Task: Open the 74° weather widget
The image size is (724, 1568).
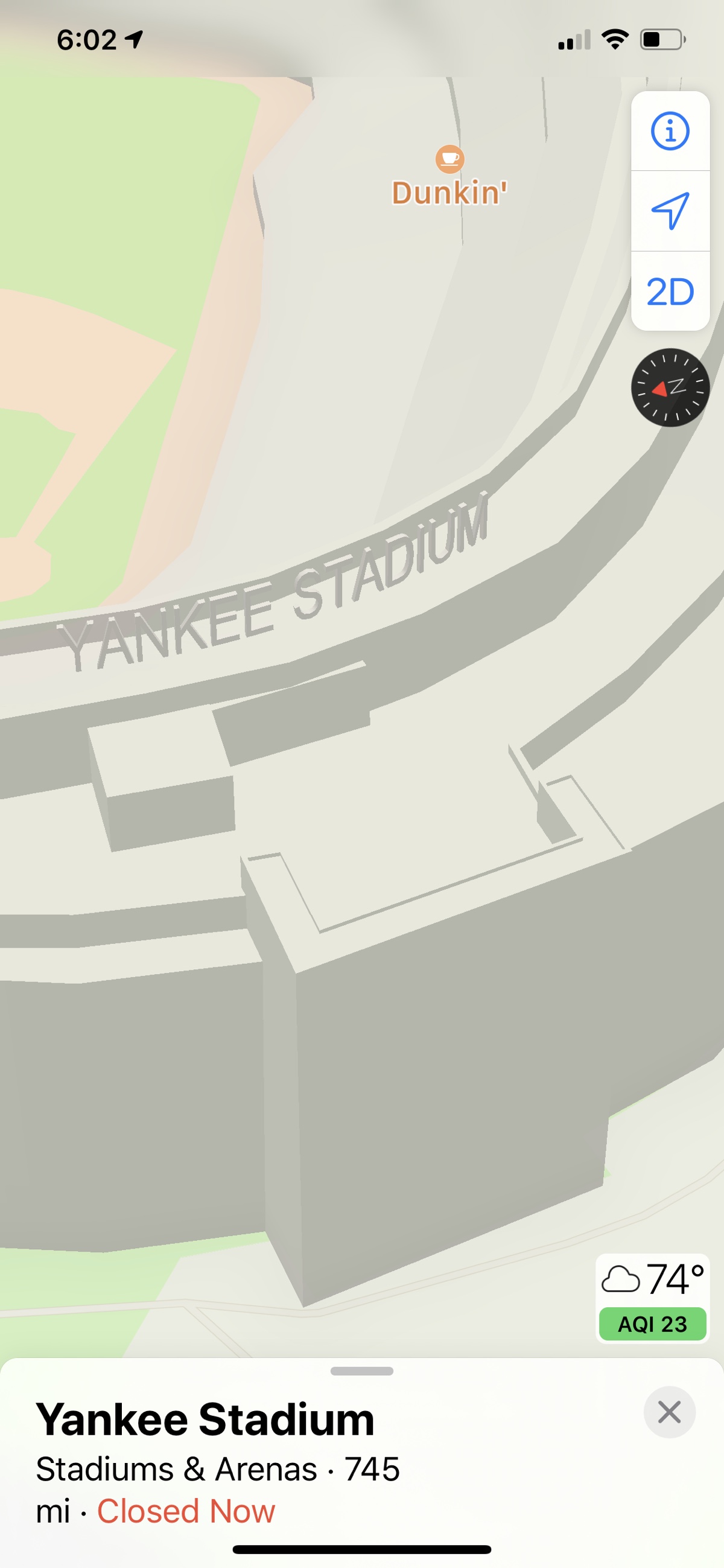Action: 652,1280
